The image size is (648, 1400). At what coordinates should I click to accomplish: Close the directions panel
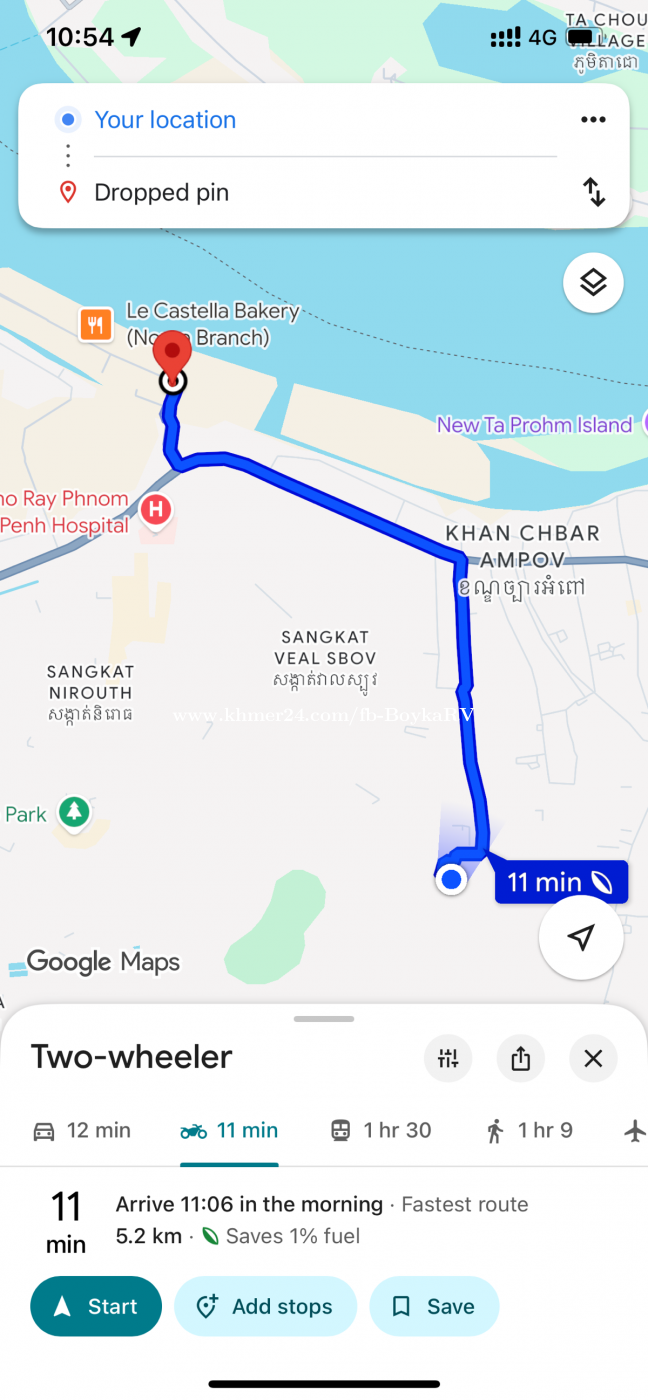tap(593, 1058)
